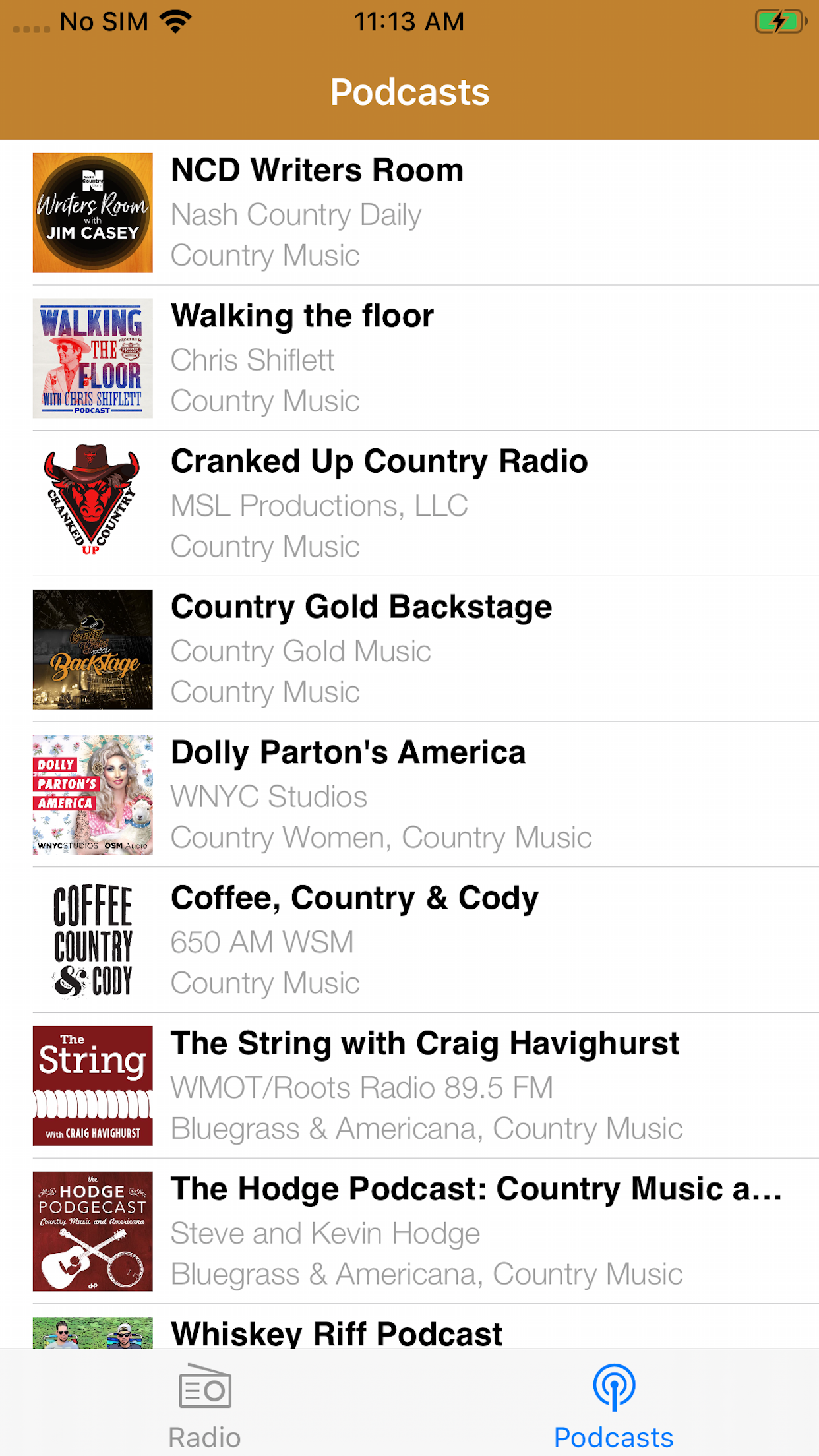
Task: Tap the Podcasts tab
Action: [x=613, y=1405]
